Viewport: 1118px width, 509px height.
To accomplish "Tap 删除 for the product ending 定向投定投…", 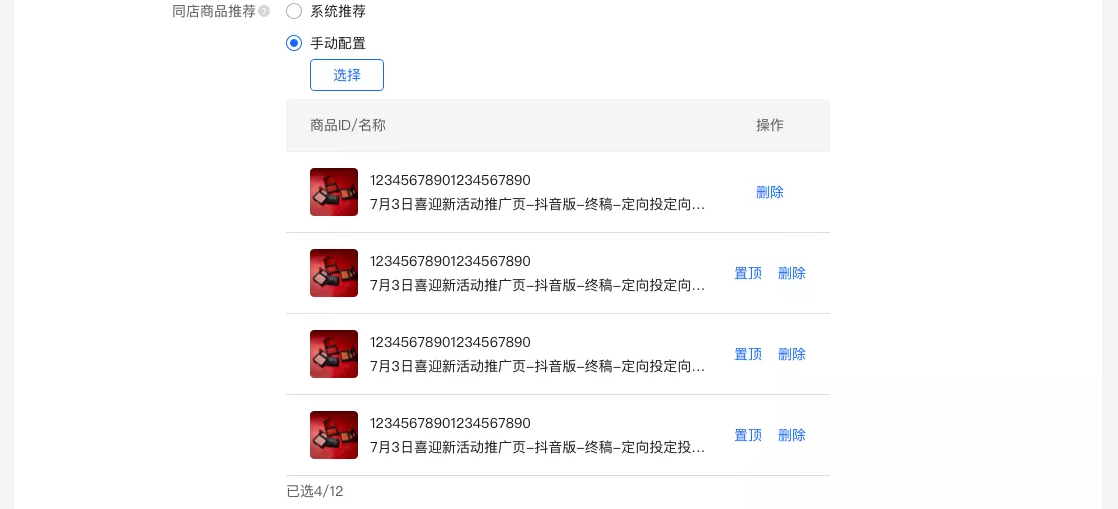I will coord(792,435).
